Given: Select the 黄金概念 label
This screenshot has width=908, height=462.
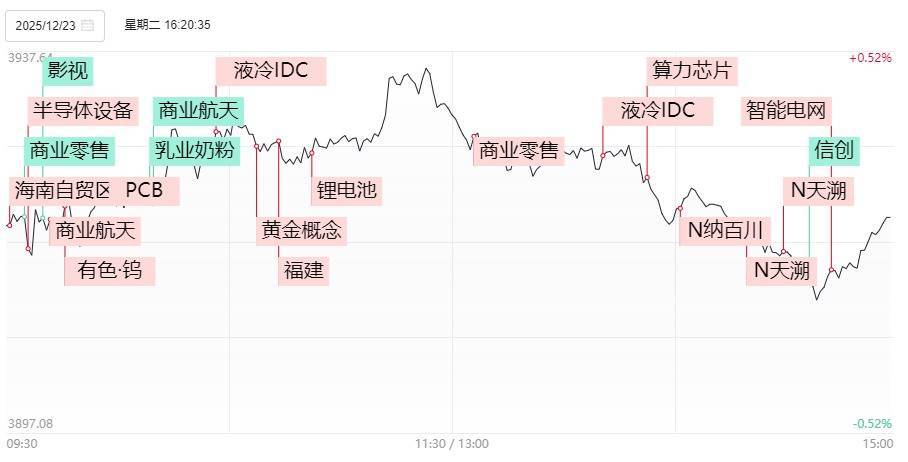Looking at the screenshot, I should pos(302,230).
